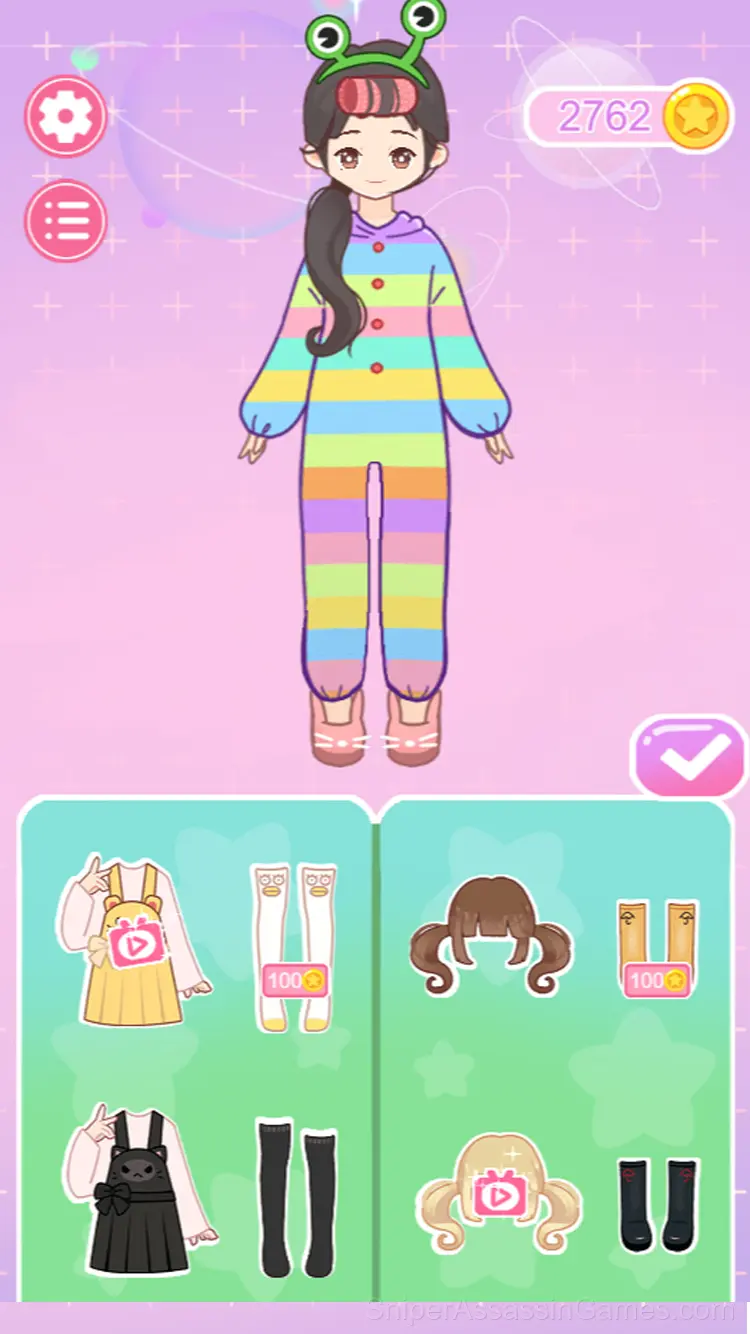Tap the gold coin balance icon
Image resolution: width=750 pixels, height=1334 pixels.
(x=694, y=118)
